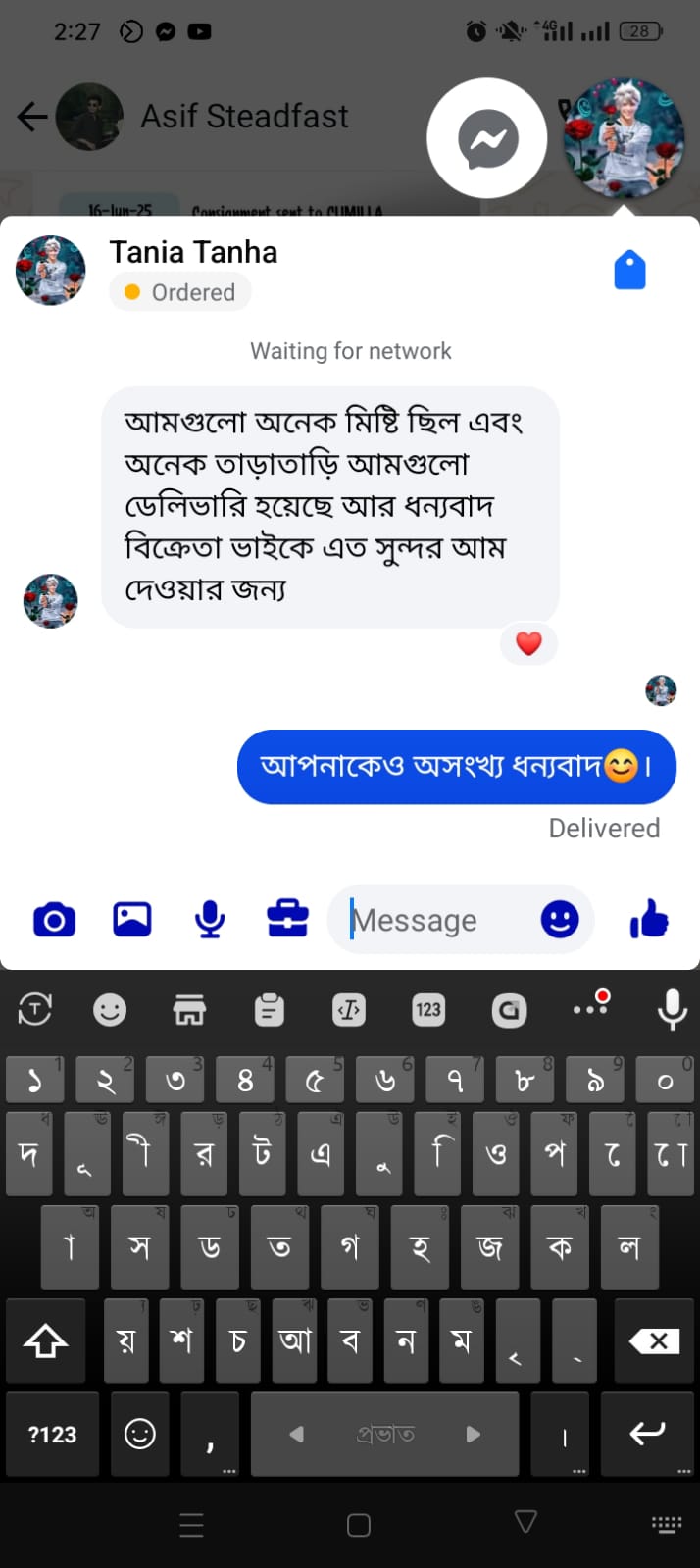Open the keyboard sticker emoji toolbar icon
The width and height of the screenshot is (700, 1568).
tap(110, 1009)
